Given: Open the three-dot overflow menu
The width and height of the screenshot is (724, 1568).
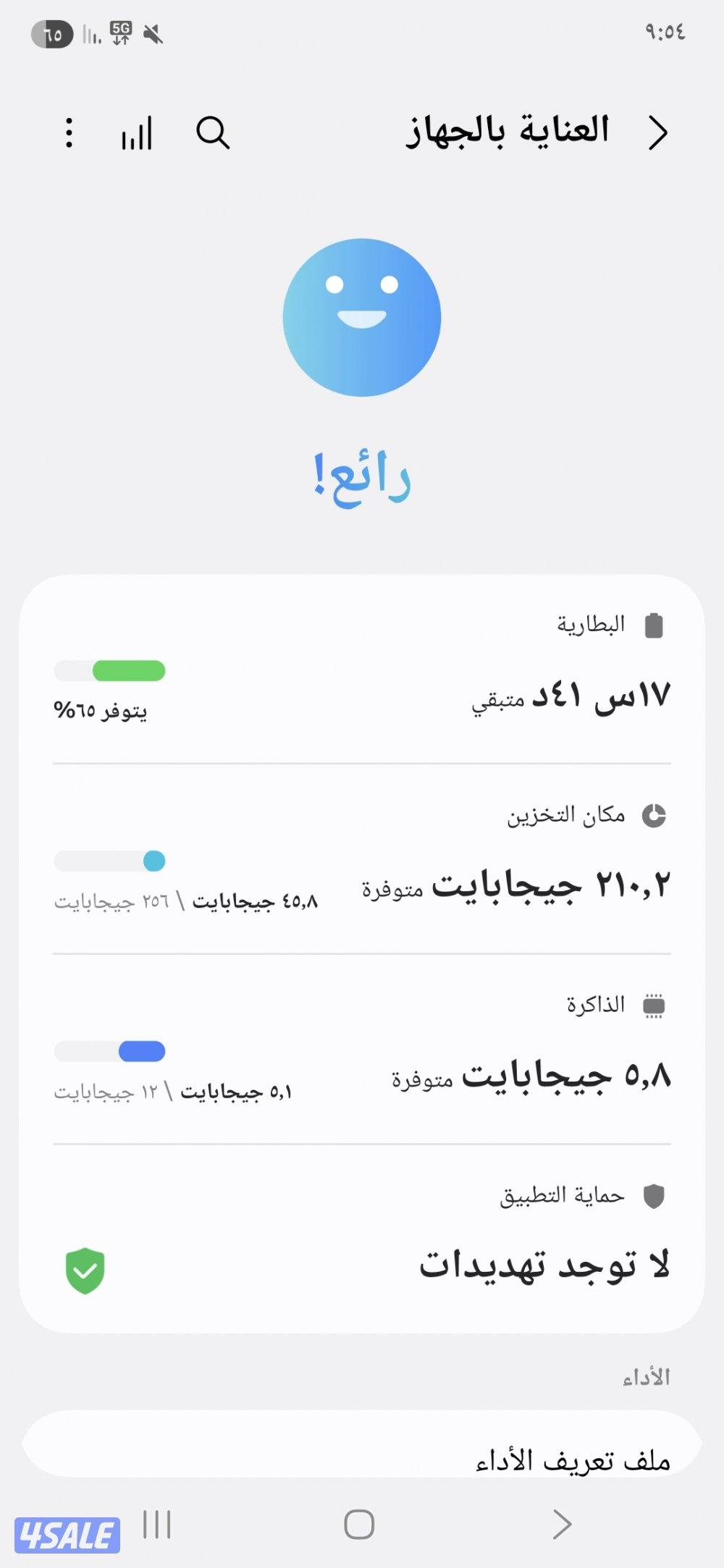Looking at the screenshot, I should coord(69,134).
